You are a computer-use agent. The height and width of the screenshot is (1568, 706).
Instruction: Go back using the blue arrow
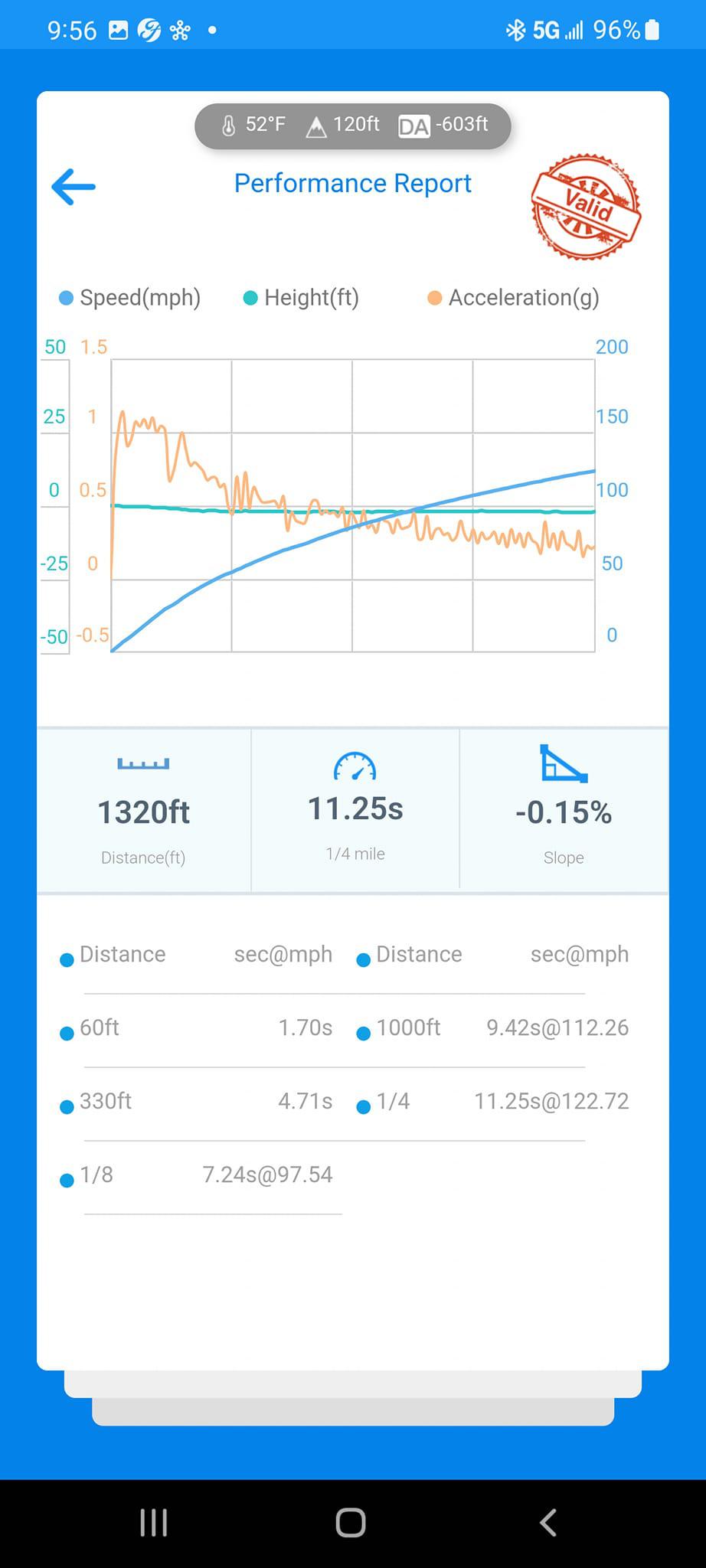tap(74, 187)
